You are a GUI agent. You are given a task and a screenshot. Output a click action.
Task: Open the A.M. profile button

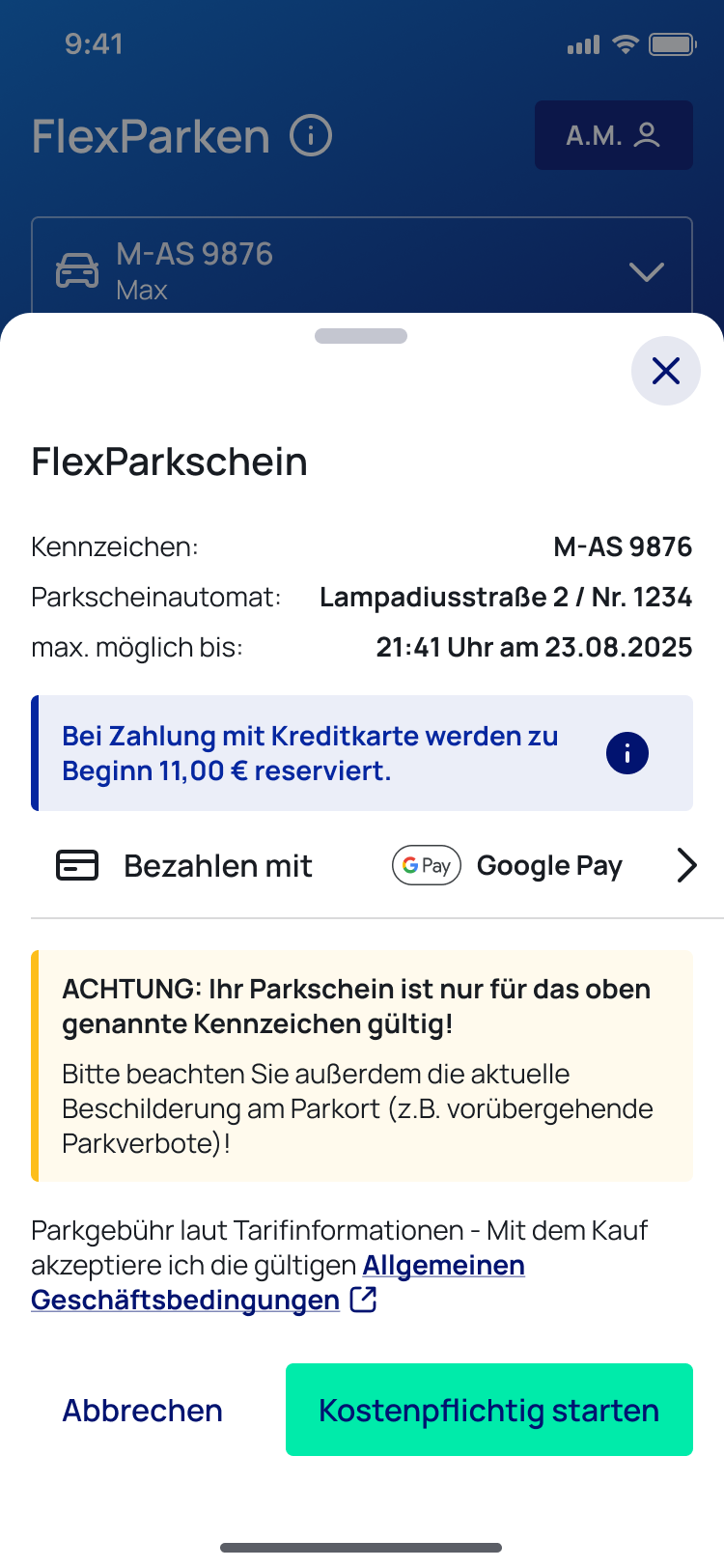(613, 135)
